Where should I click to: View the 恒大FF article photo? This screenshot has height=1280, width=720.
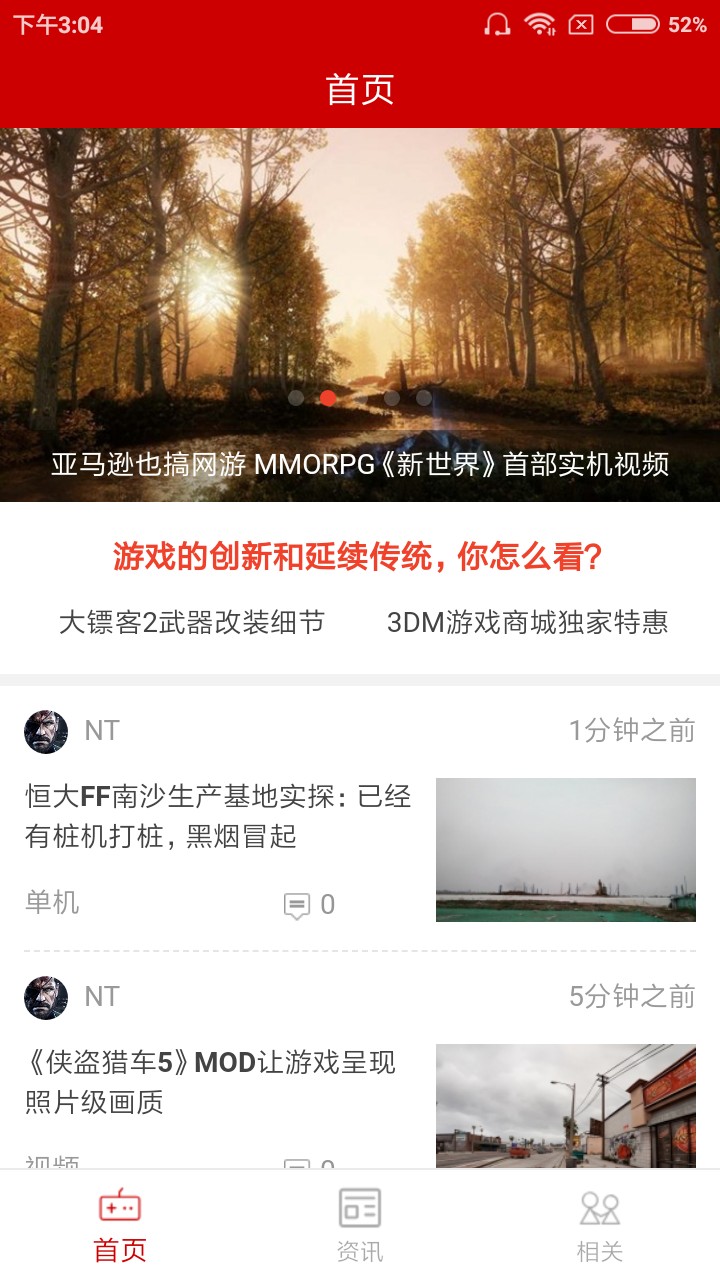pos(566,850)
